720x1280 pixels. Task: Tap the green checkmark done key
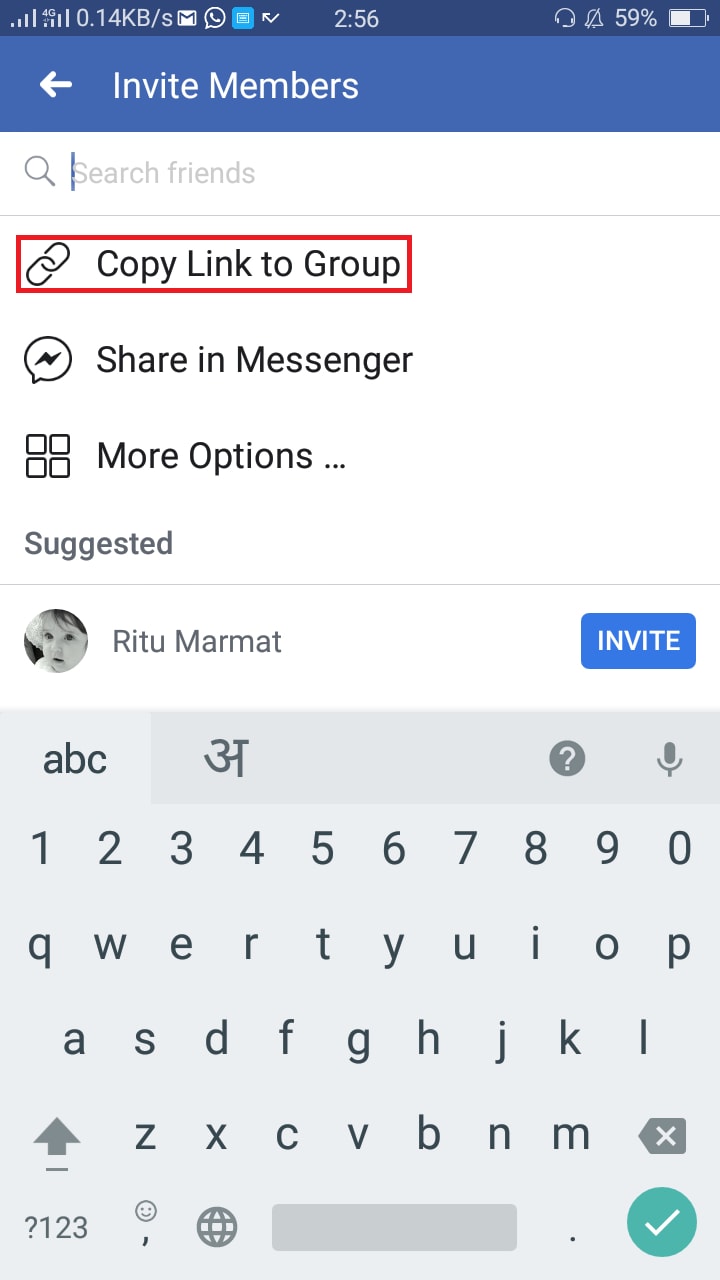point(661,1222)
